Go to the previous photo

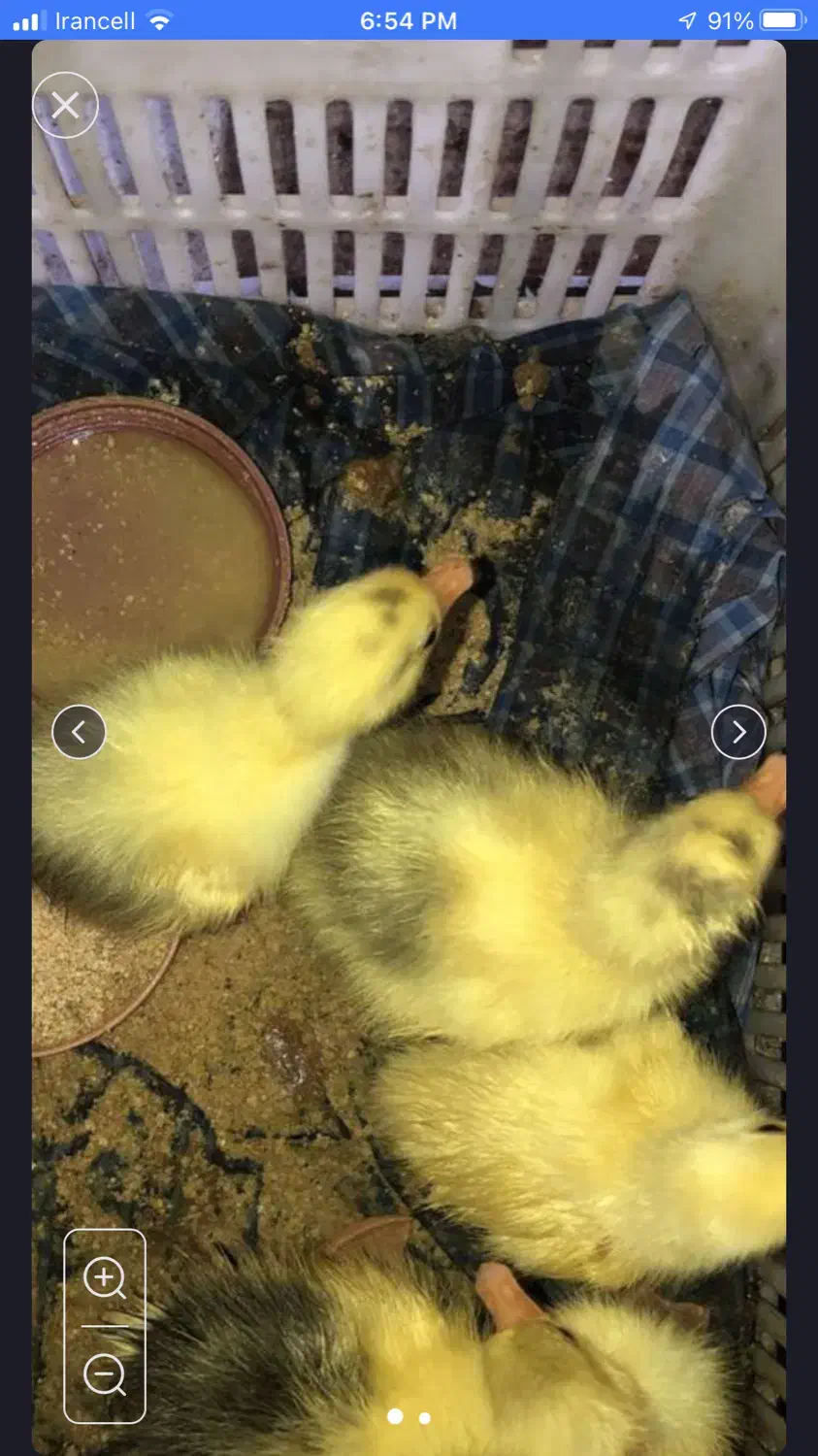[x=79, y=732]
